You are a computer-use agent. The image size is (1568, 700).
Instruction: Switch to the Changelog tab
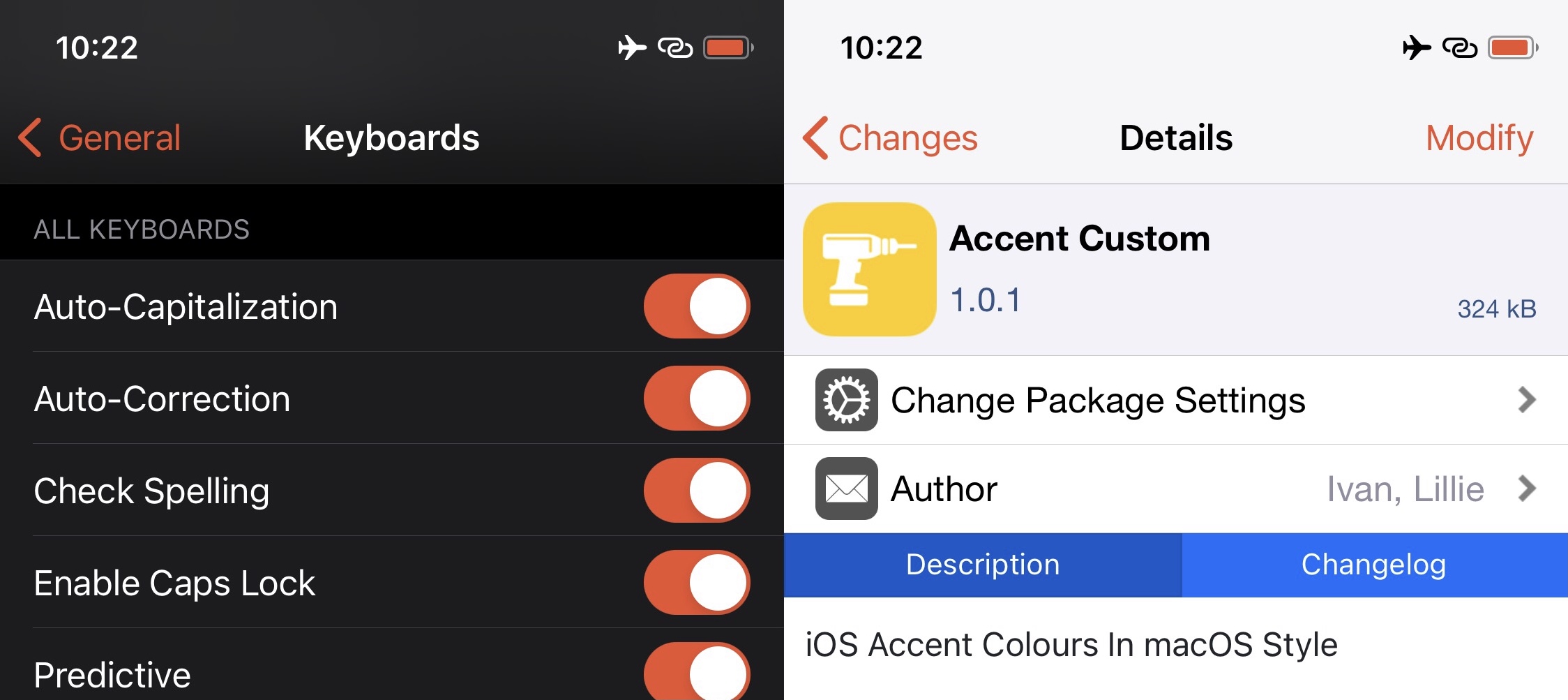click(1374, 565)
